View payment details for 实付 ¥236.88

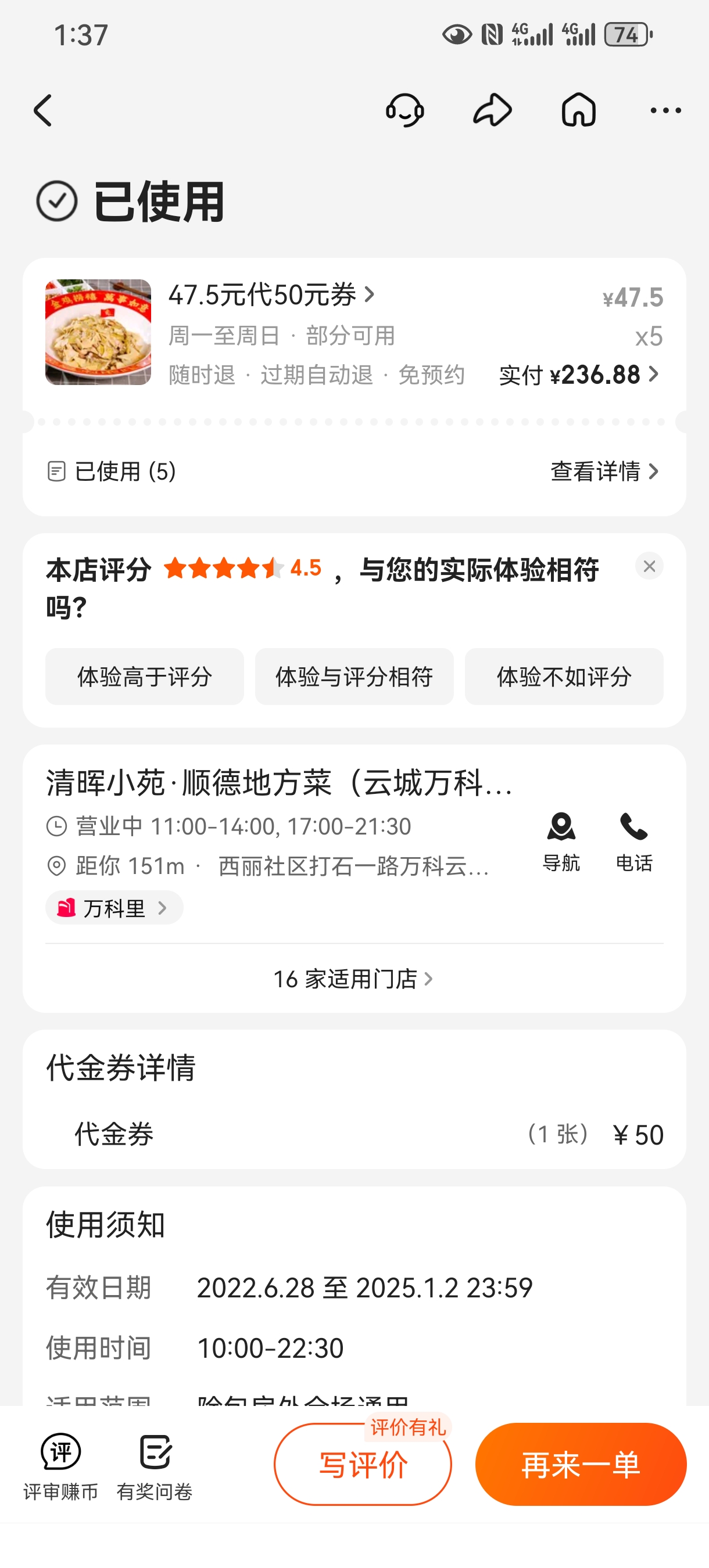[579, 375]
